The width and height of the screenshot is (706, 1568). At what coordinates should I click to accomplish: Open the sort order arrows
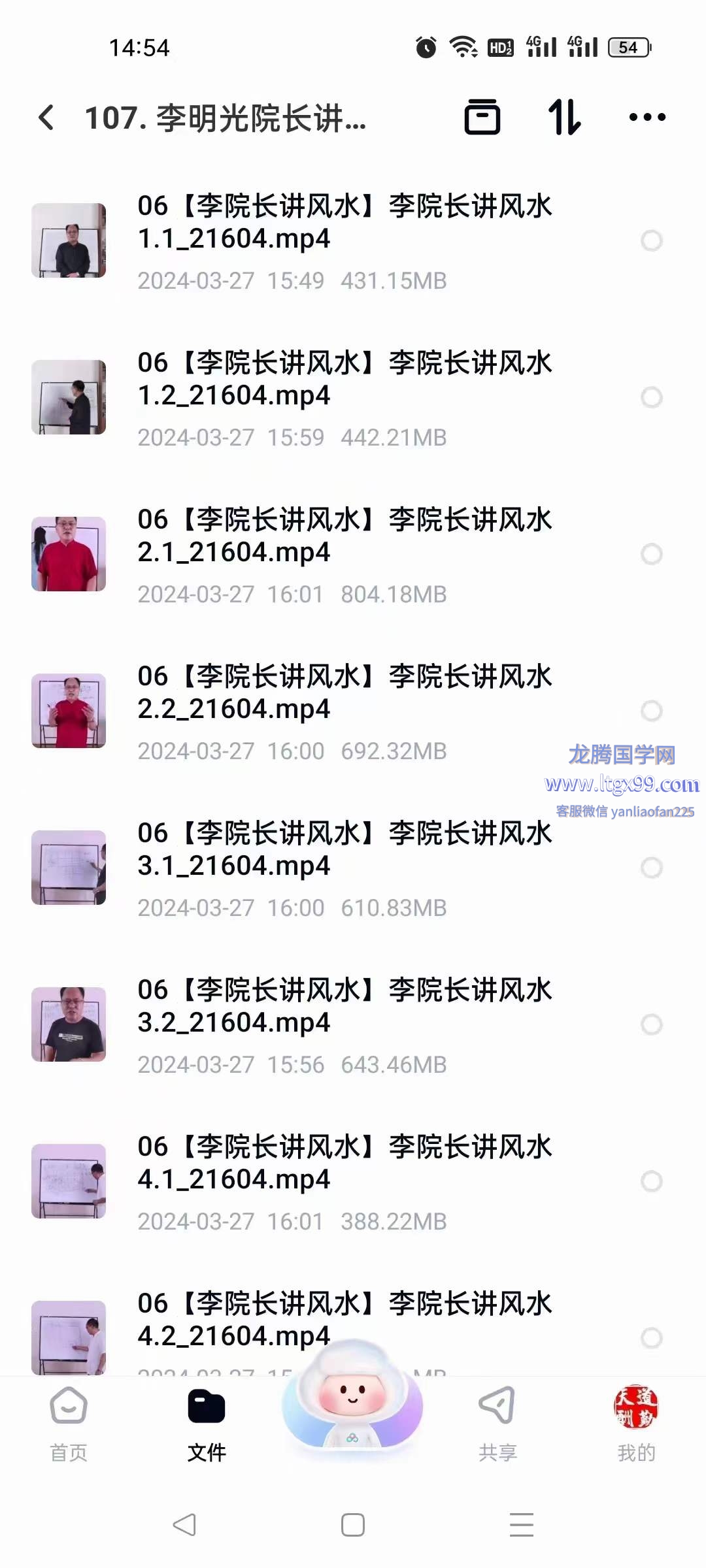click(x=564, y=118)
